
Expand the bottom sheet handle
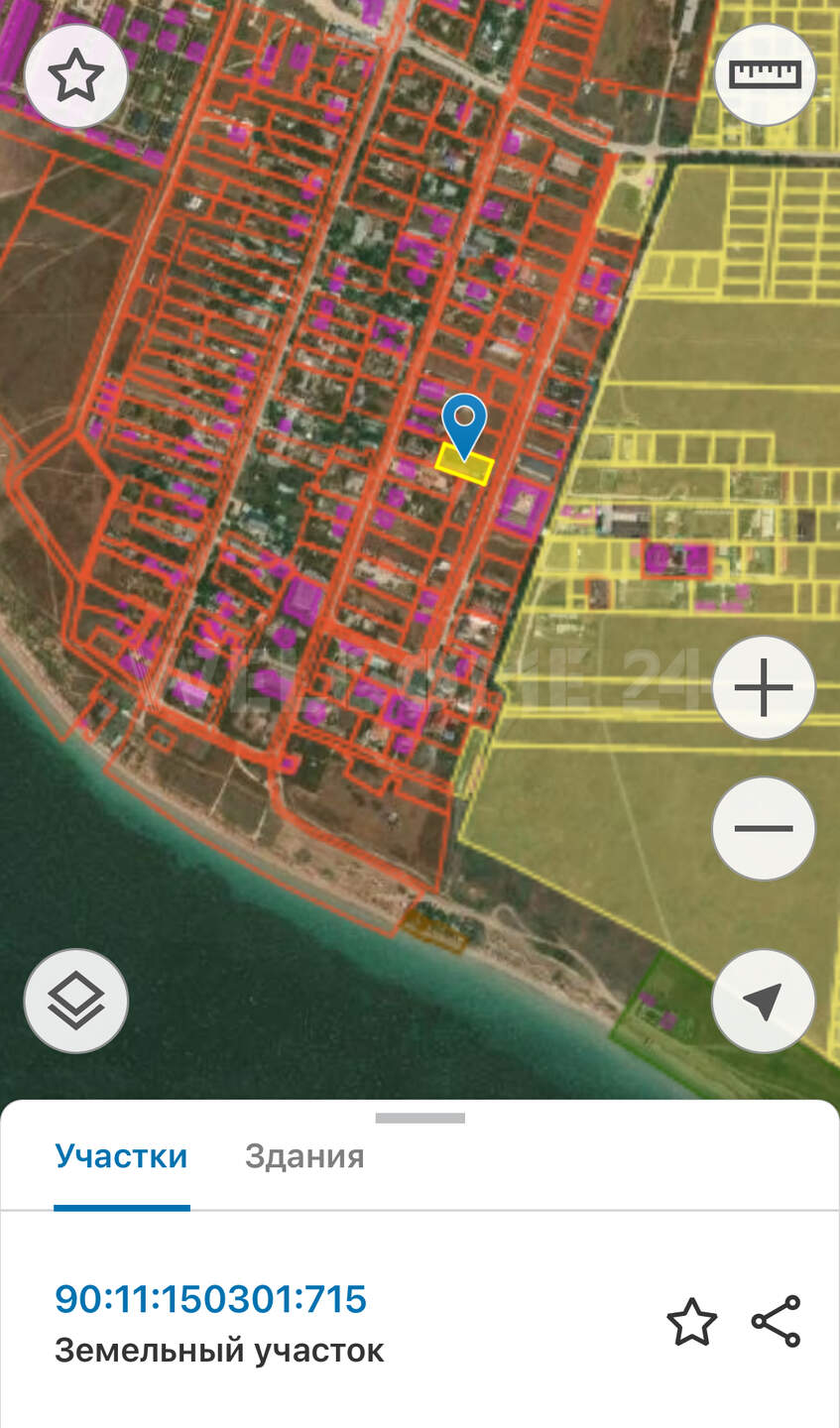420,1119
